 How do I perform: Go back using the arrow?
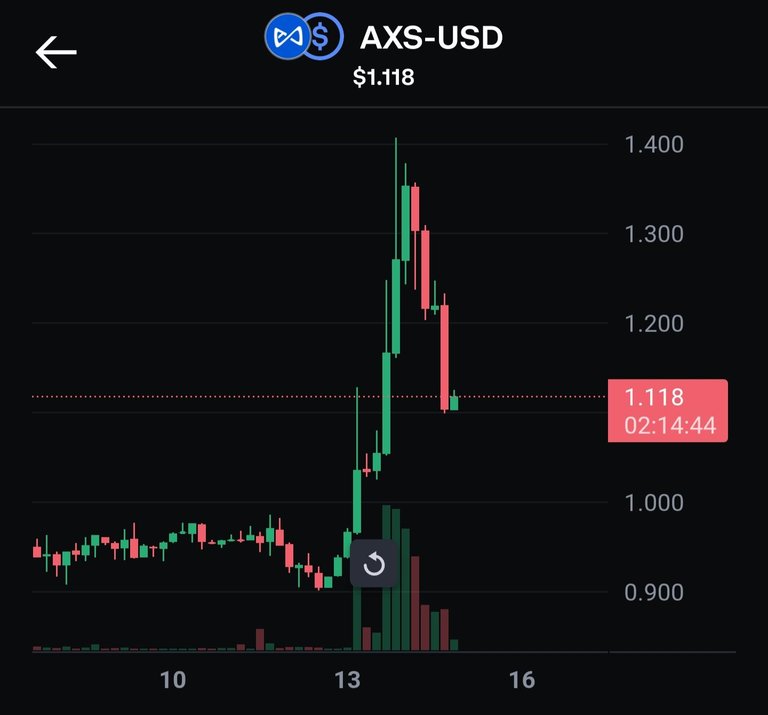tap(56, 53)
